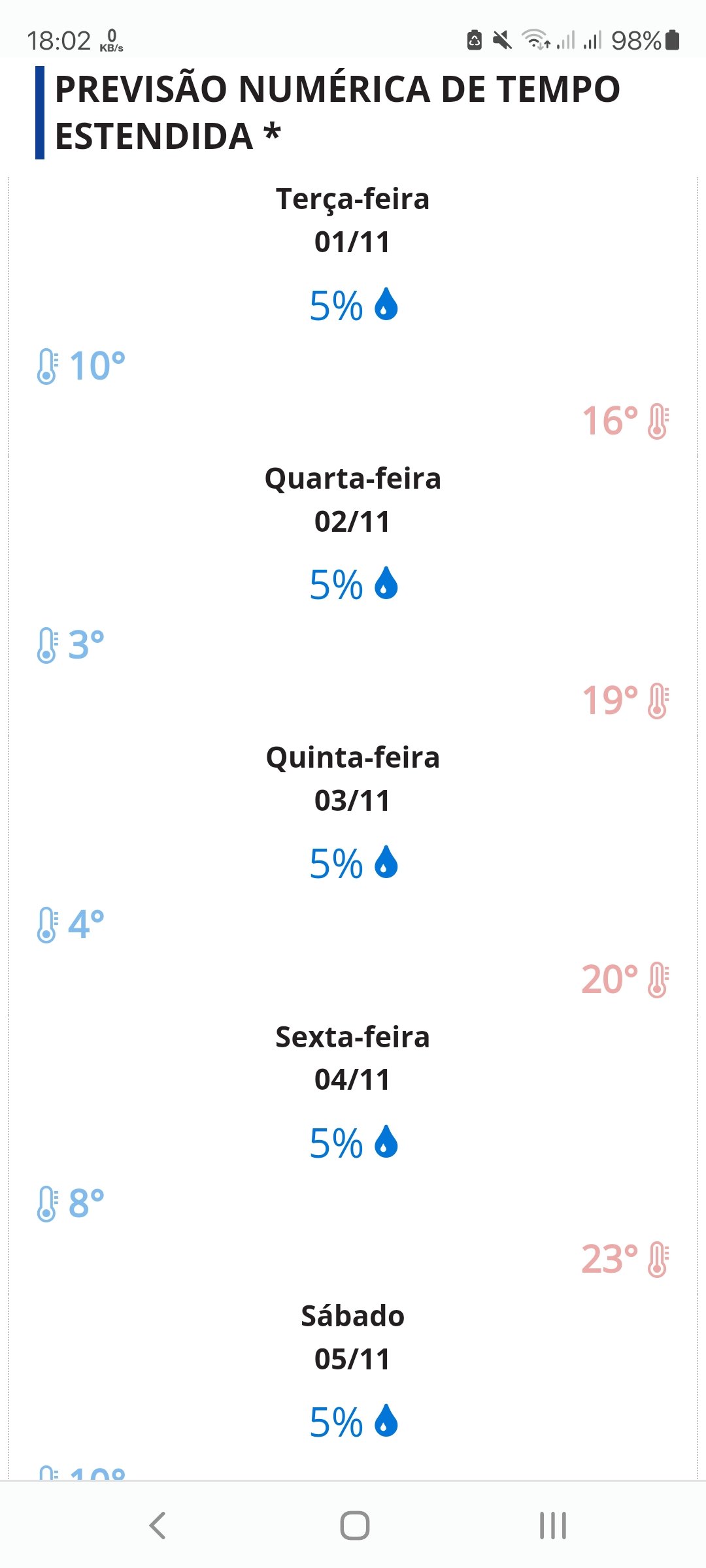Go back with the system back button
This screenshot has height=1568, width=706.
158,1526
